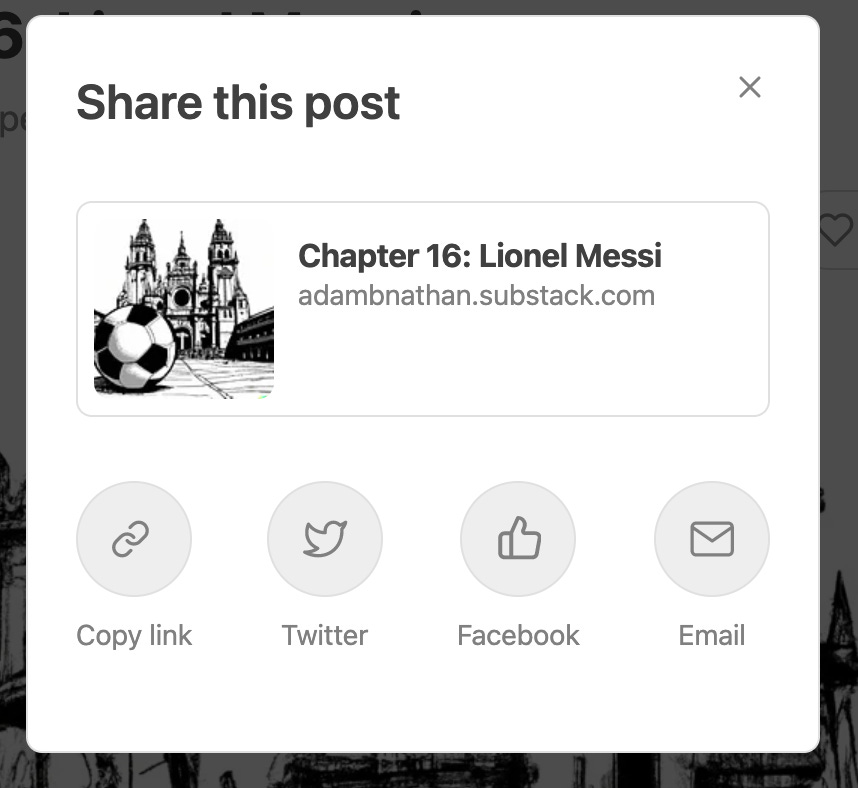
Task: Share the post on Twitter
Action: (x=325, y=540)
